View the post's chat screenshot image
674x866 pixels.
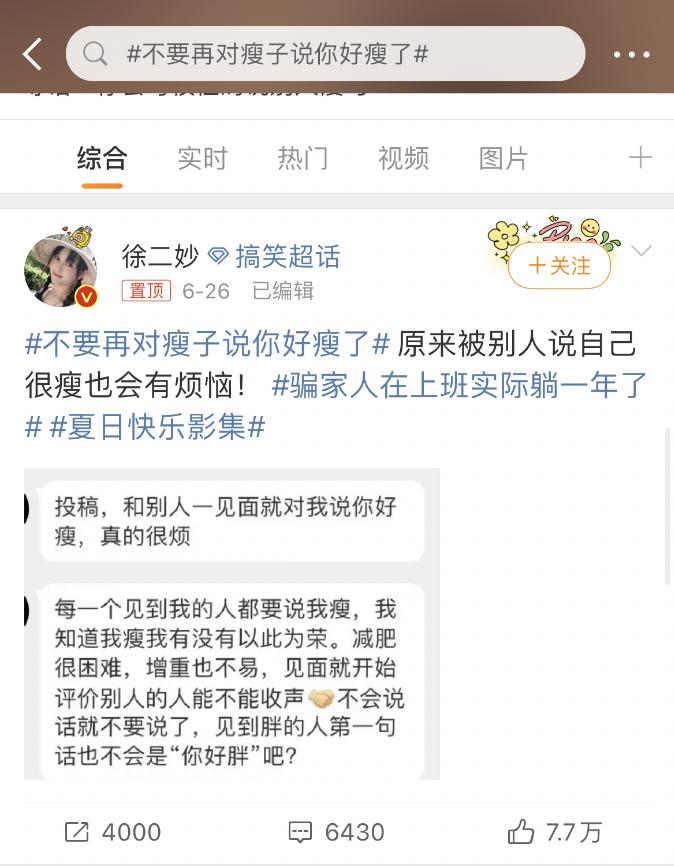(232, 623)
